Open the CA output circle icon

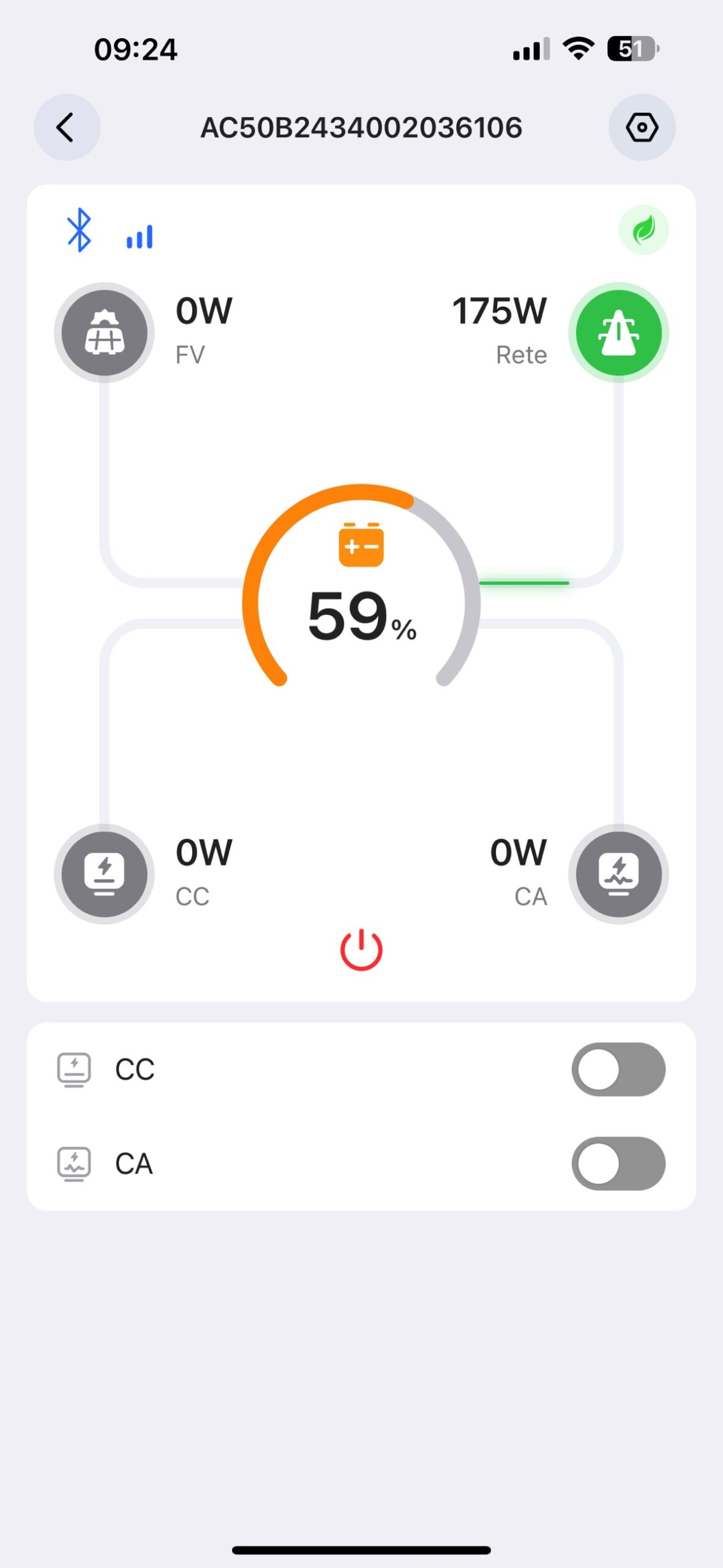618,874
